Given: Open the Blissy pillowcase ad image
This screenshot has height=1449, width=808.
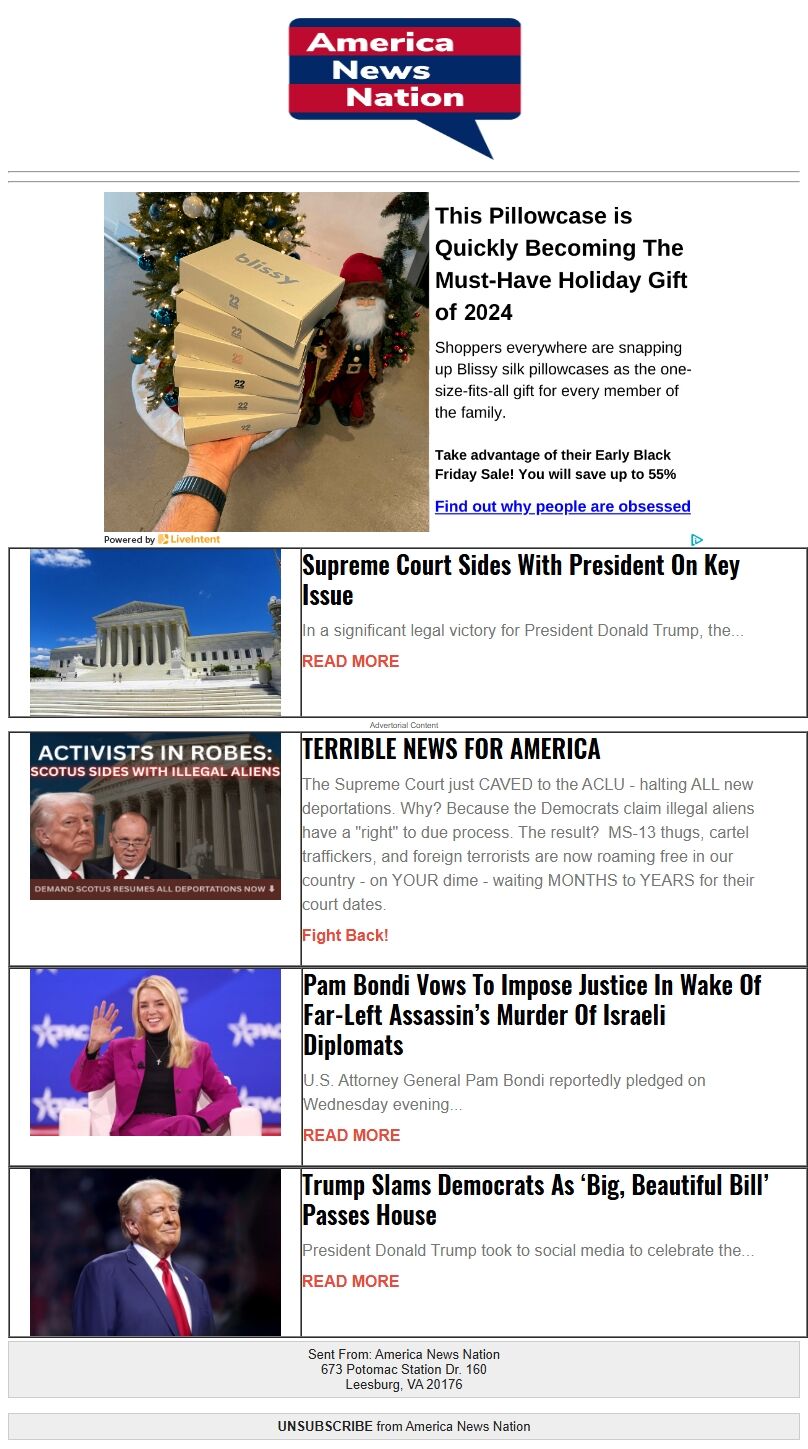Looking at the screenshot, I should click(x=266, y=361).
